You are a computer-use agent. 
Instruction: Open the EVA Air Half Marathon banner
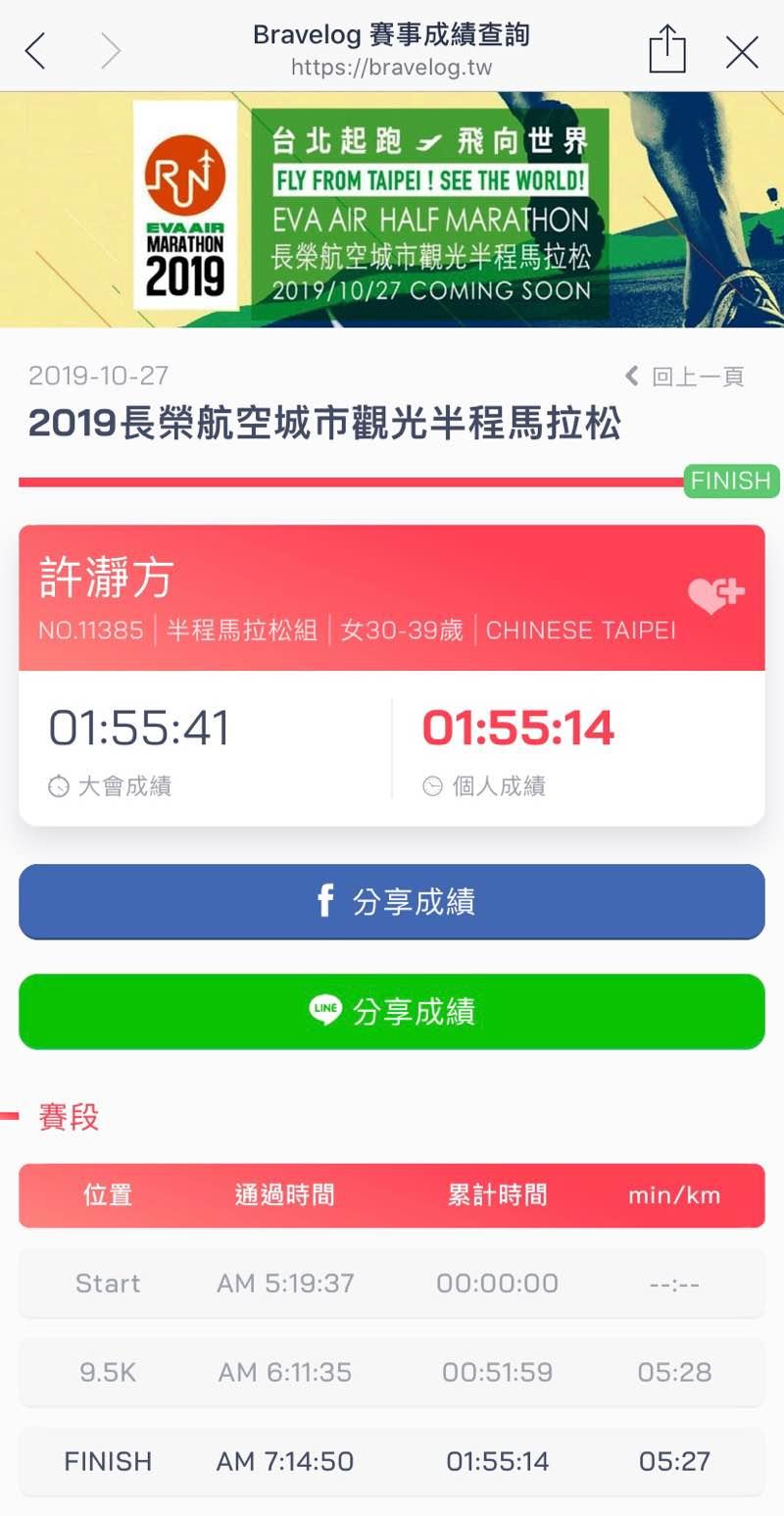coord(392,209)
